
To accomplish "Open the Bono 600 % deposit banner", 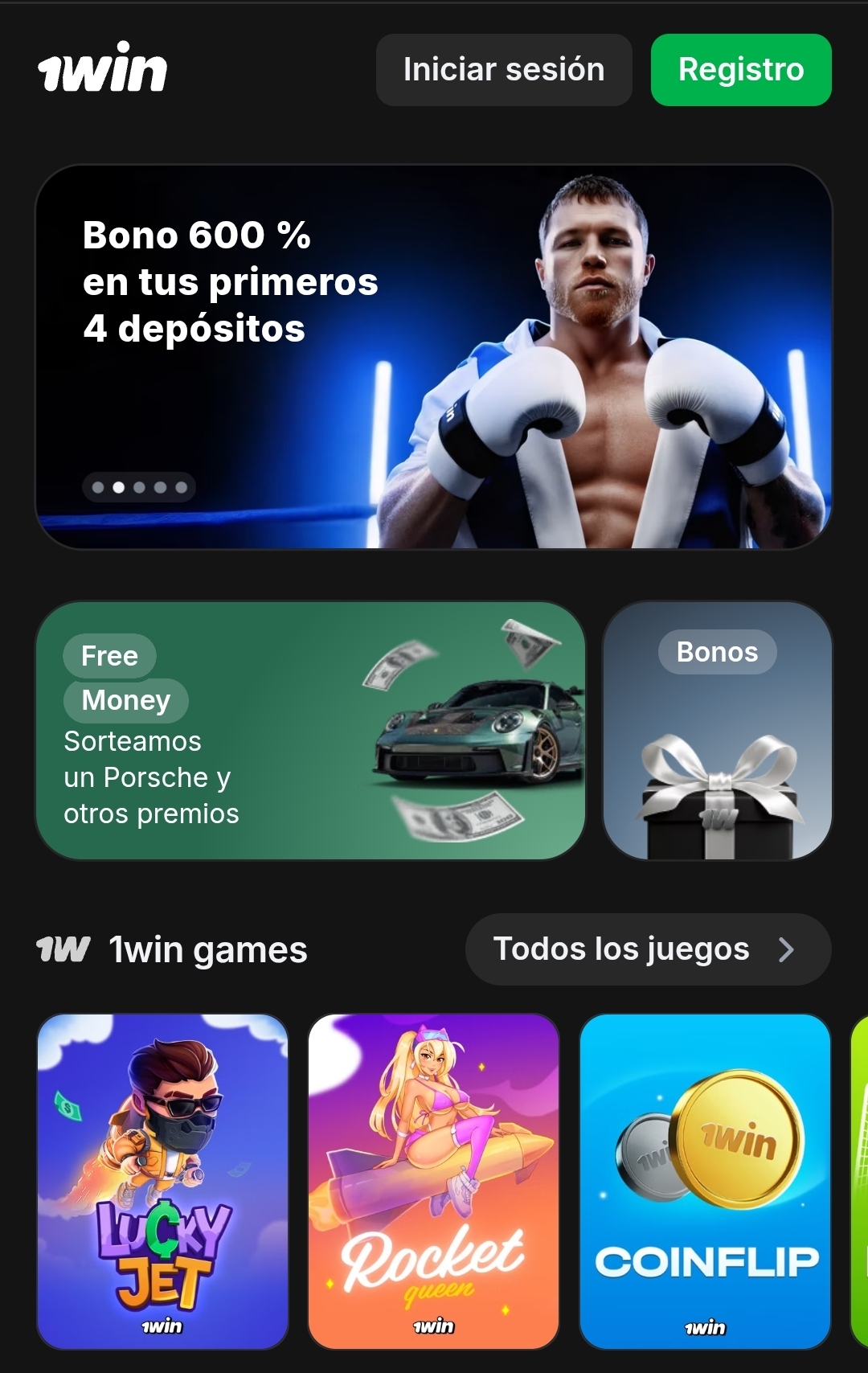I will [x=433, y=357].
